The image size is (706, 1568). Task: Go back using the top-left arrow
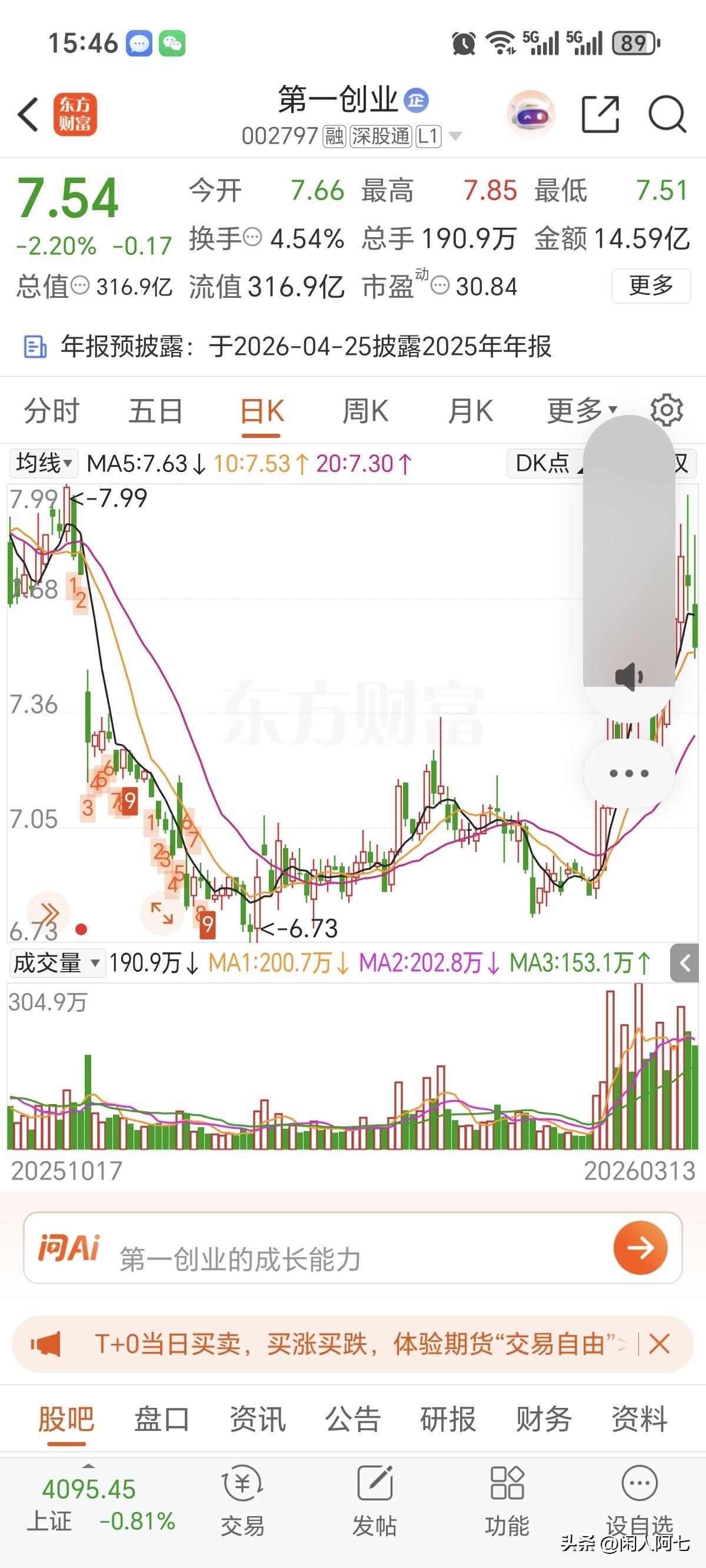click(x=29, y=114)
